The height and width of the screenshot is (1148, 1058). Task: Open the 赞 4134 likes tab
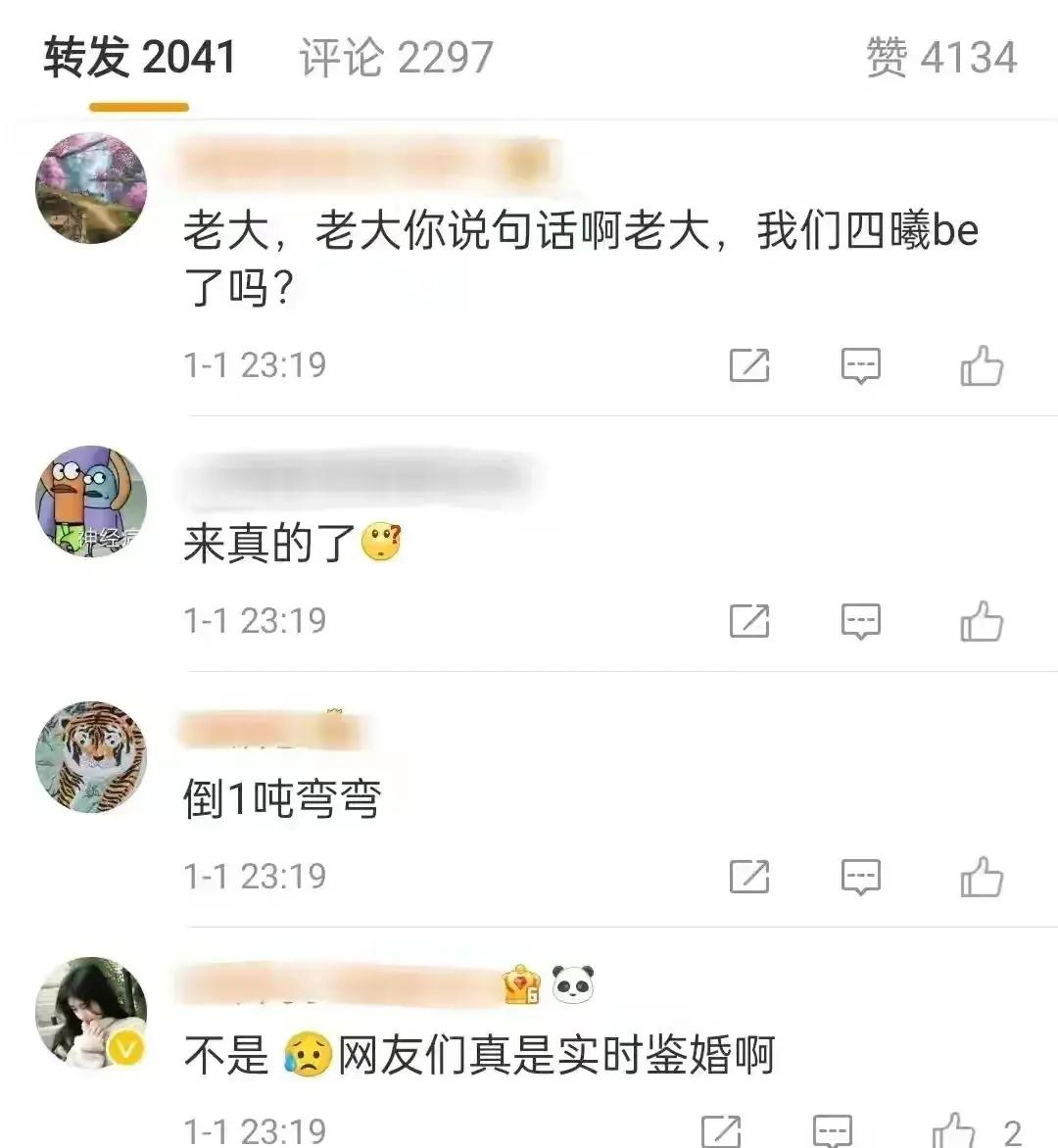(941, 58)
